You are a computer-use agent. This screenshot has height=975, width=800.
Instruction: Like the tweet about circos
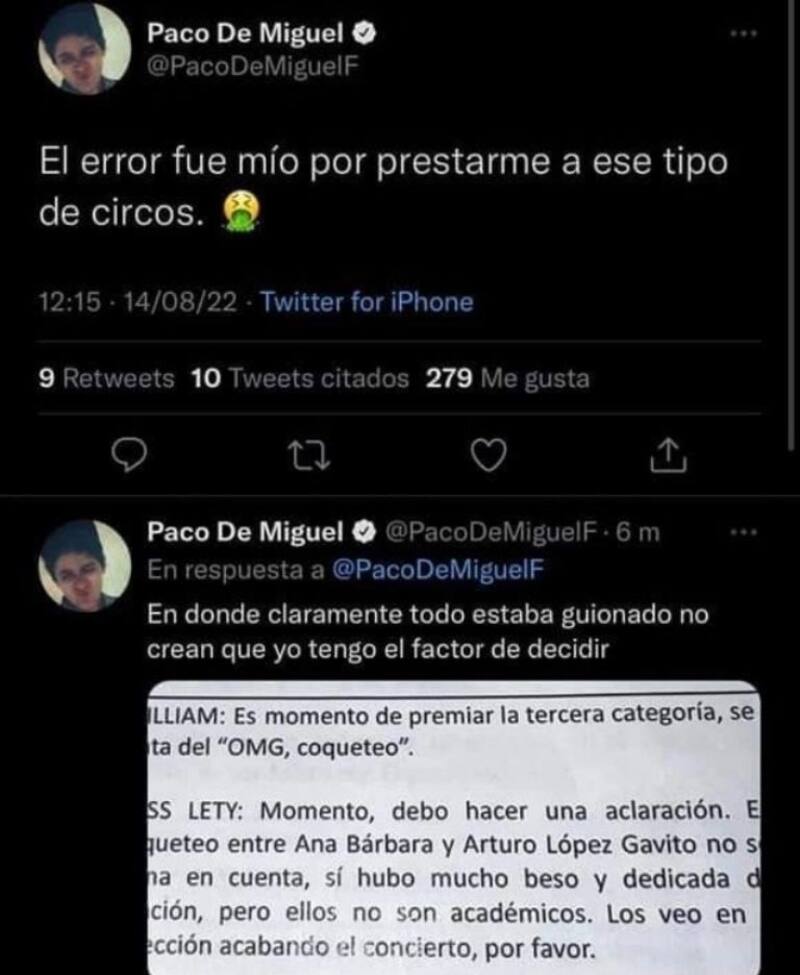click(x=486, y=456)
